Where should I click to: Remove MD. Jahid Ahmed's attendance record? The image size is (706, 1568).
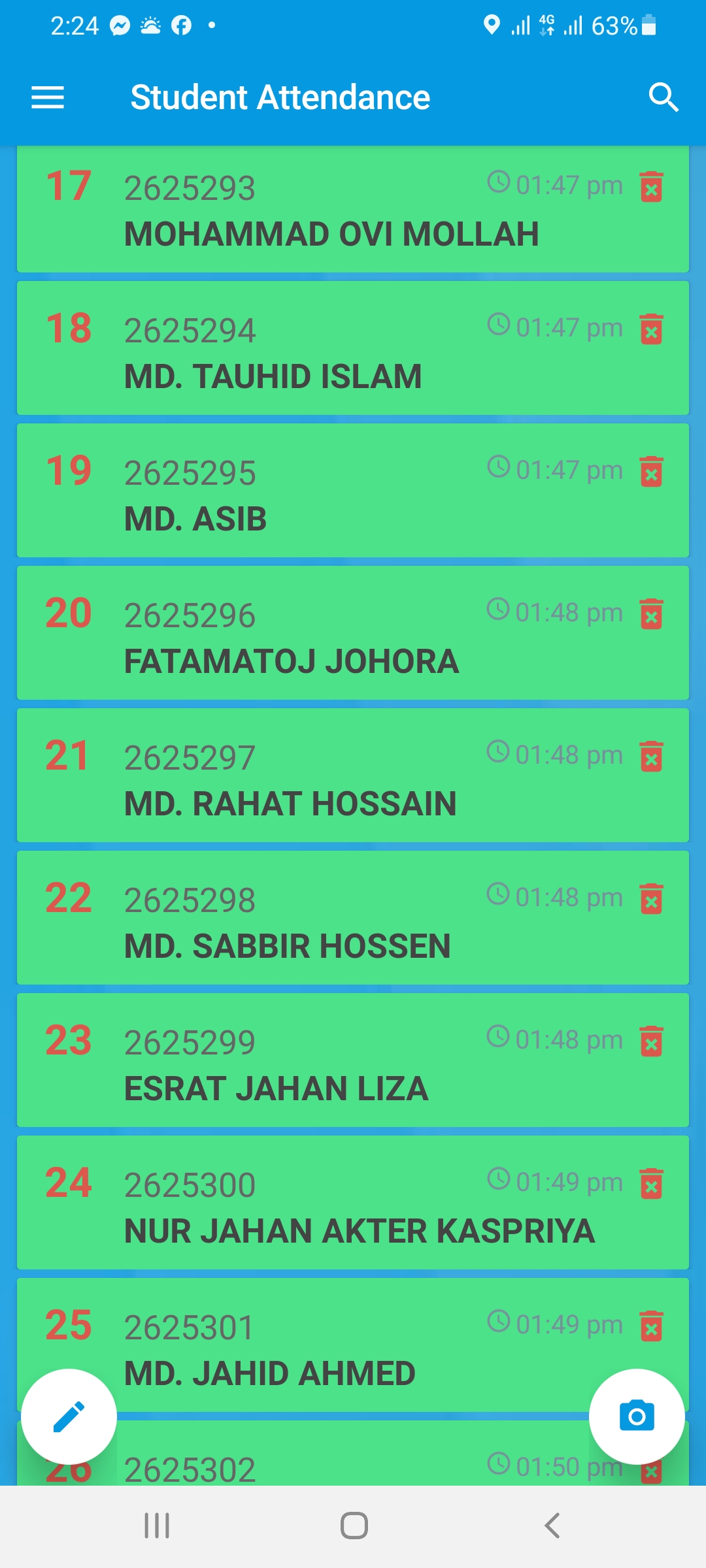(x=652, y=1326)
